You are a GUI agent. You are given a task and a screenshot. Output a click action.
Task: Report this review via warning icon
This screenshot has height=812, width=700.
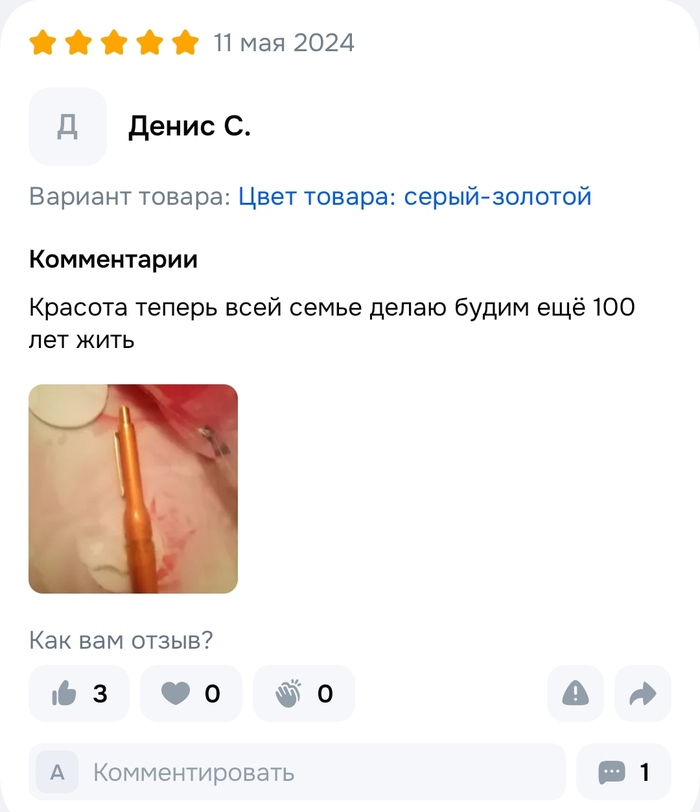575,693
